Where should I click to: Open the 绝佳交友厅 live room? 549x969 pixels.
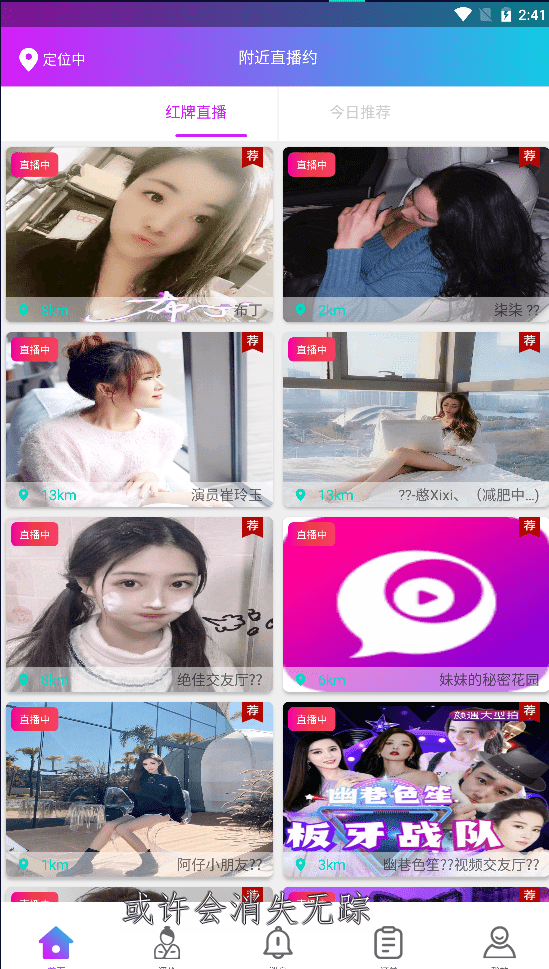point(140,604)
